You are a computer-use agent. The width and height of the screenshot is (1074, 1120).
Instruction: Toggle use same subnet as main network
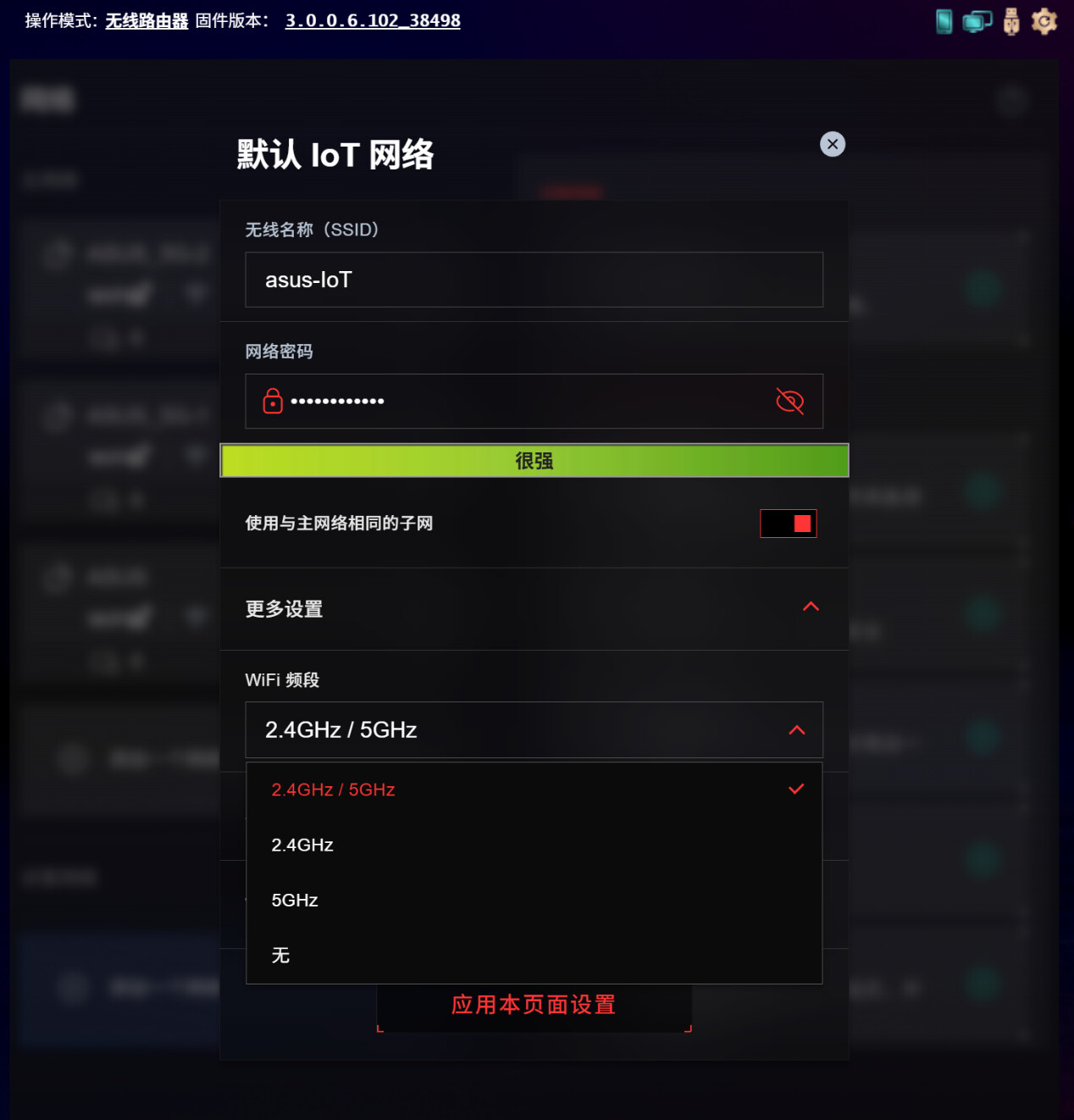pyautogui.click(x=789, y=524)
